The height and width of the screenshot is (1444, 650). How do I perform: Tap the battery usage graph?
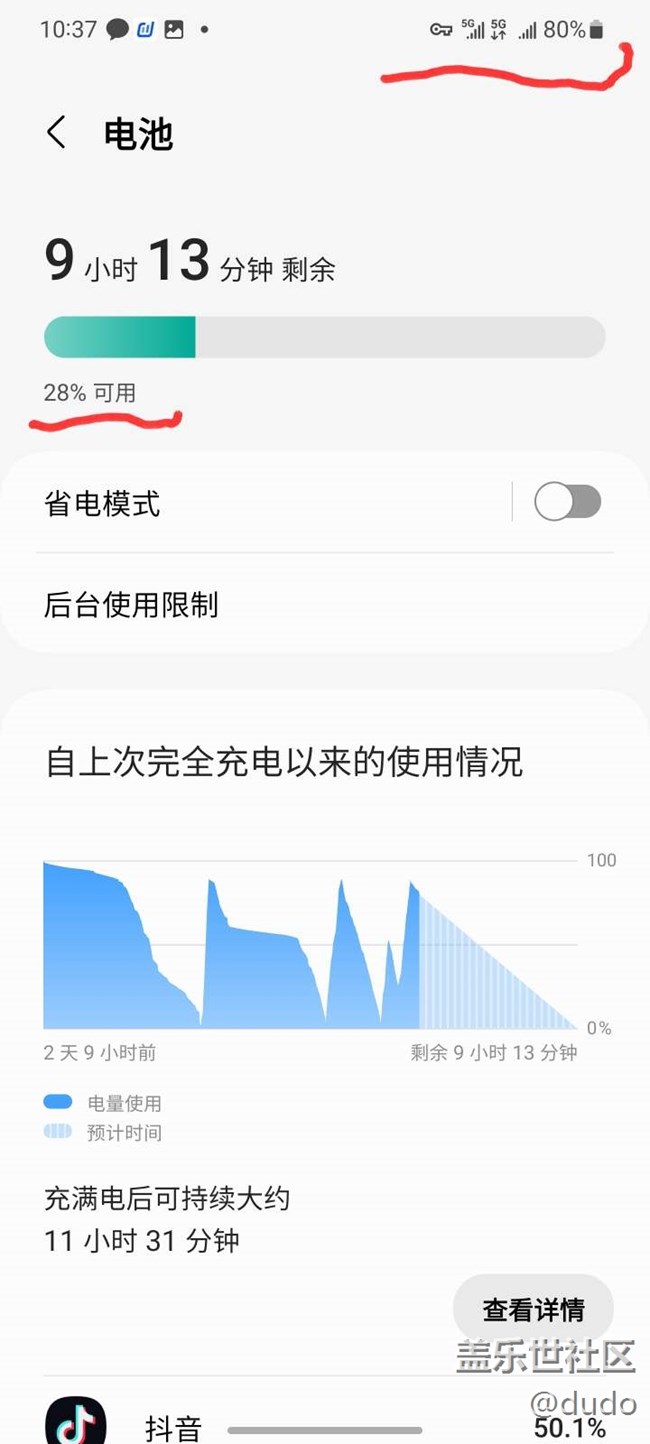click(311, 943)
